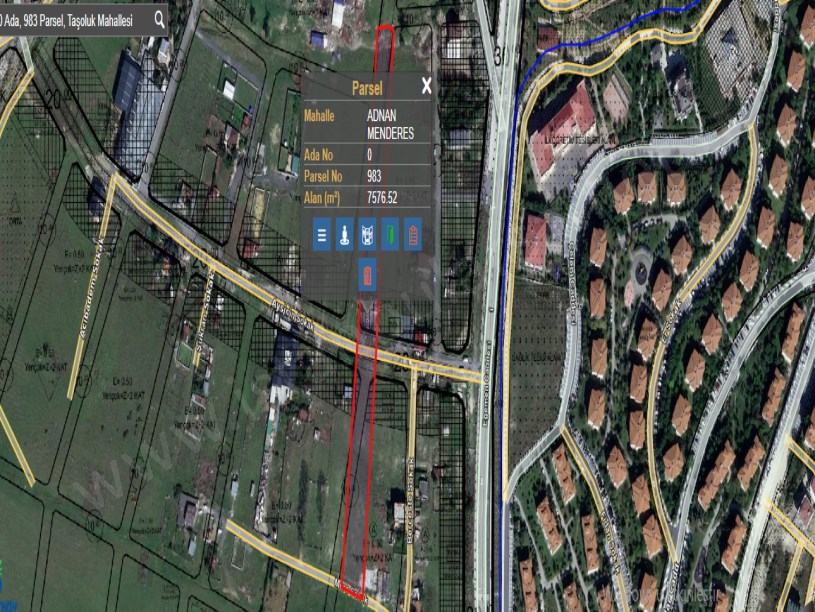Screen dimensions: 815x612
Task: Tap the magnifier search icon
Action: point(159,18)
